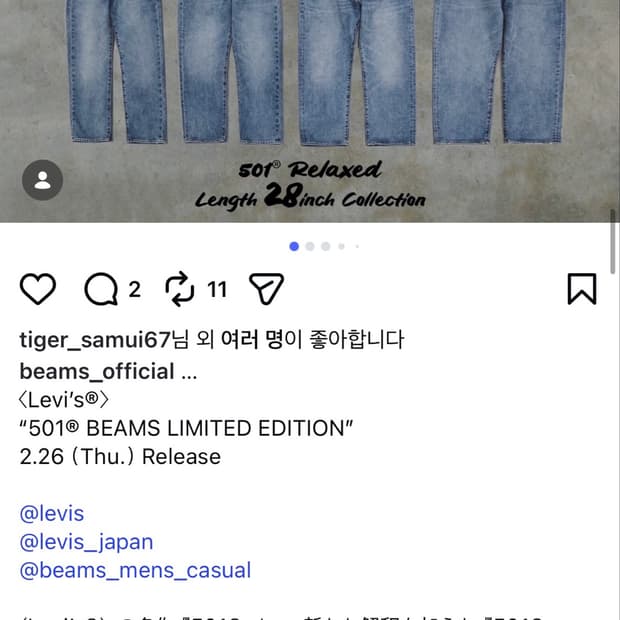
Task: Go to @beams_mens_casual profile
Action: coord(135,570)
